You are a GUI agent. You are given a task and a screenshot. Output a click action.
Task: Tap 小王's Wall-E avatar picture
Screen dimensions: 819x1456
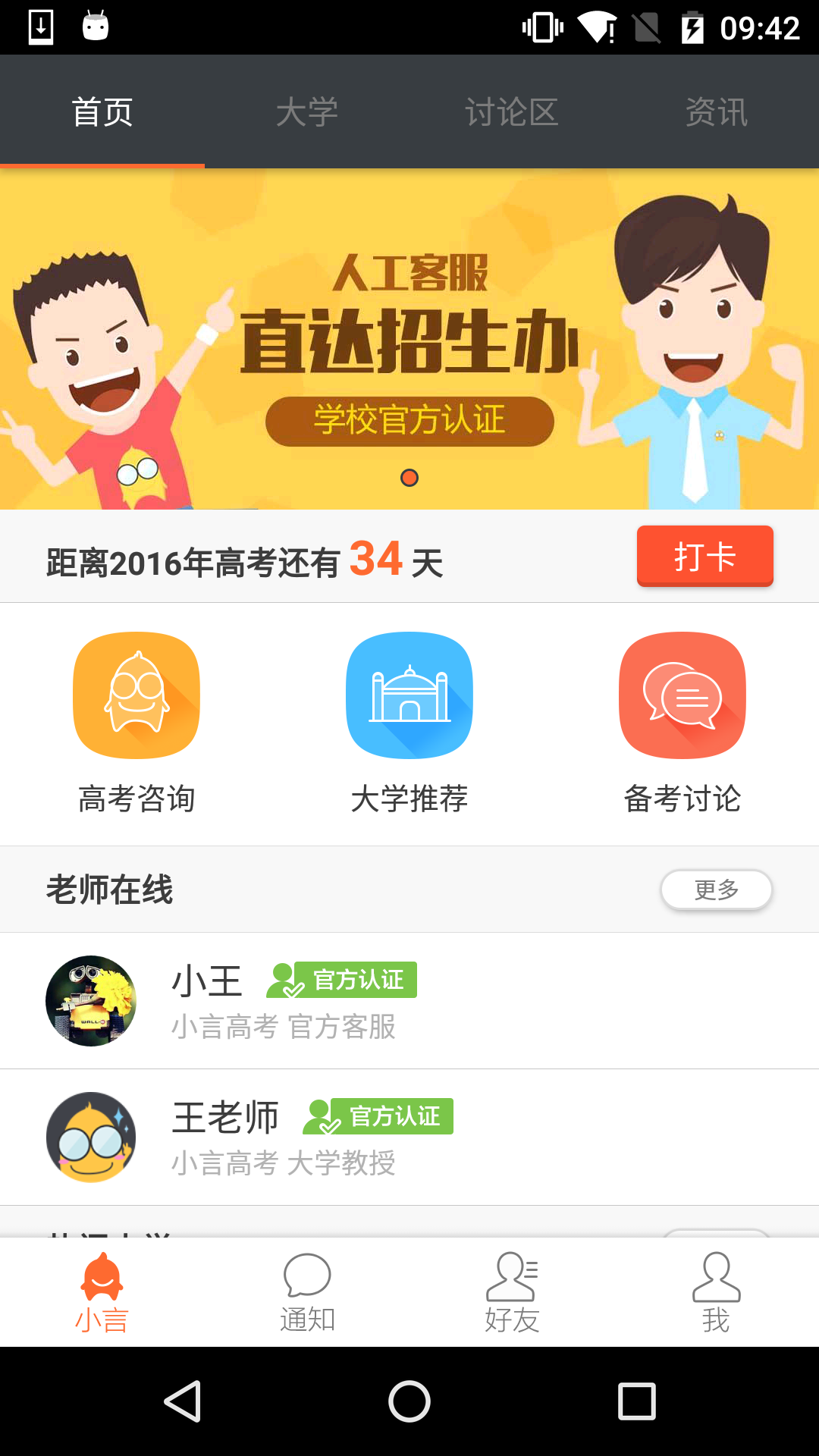pyautogui.click(x=91, y=1001)
